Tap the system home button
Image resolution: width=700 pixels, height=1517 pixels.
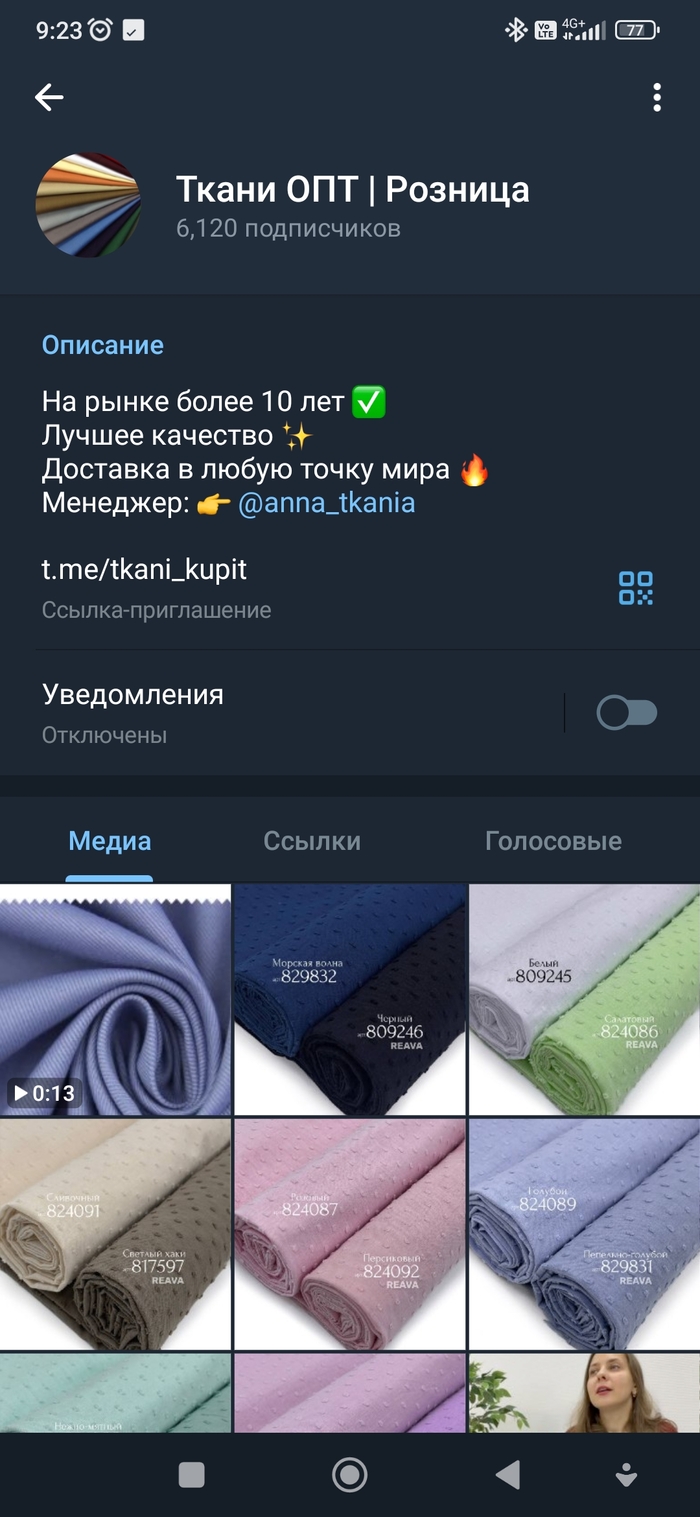[349, 1475]
